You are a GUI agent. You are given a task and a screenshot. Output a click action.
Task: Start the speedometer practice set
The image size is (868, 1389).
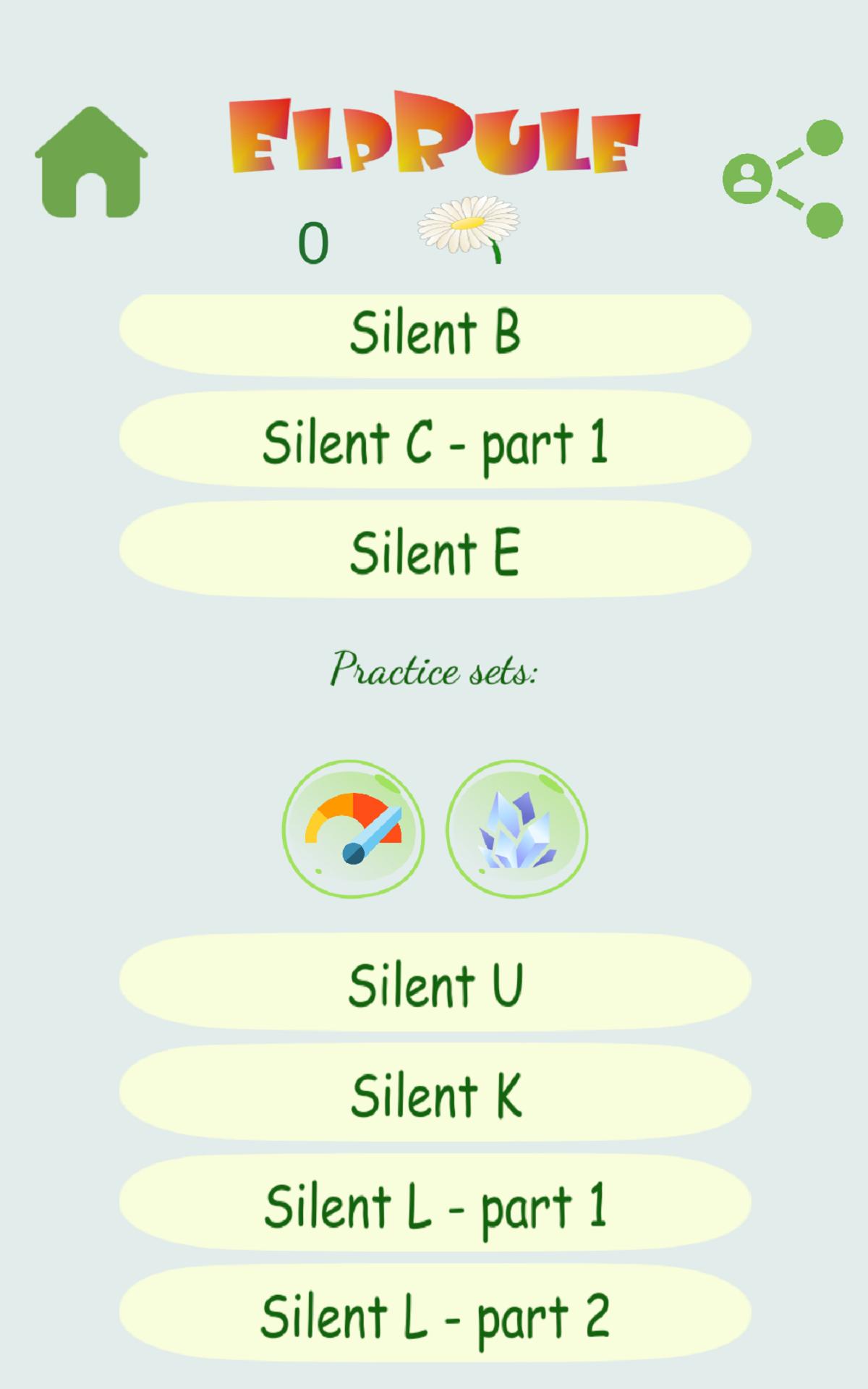[x=353, y=829]
